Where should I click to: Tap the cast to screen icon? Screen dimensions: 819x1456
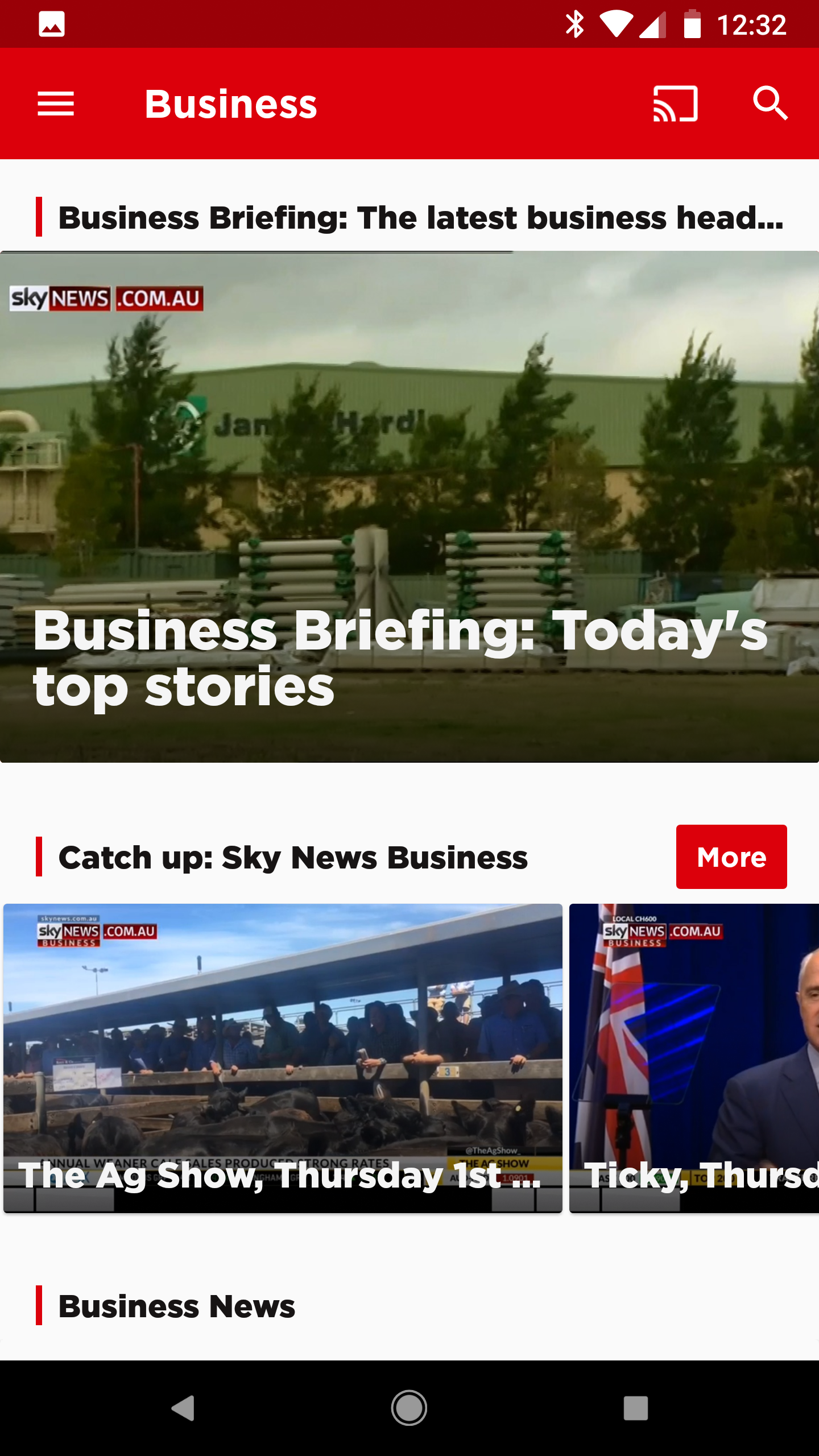(x=675, y=104)
